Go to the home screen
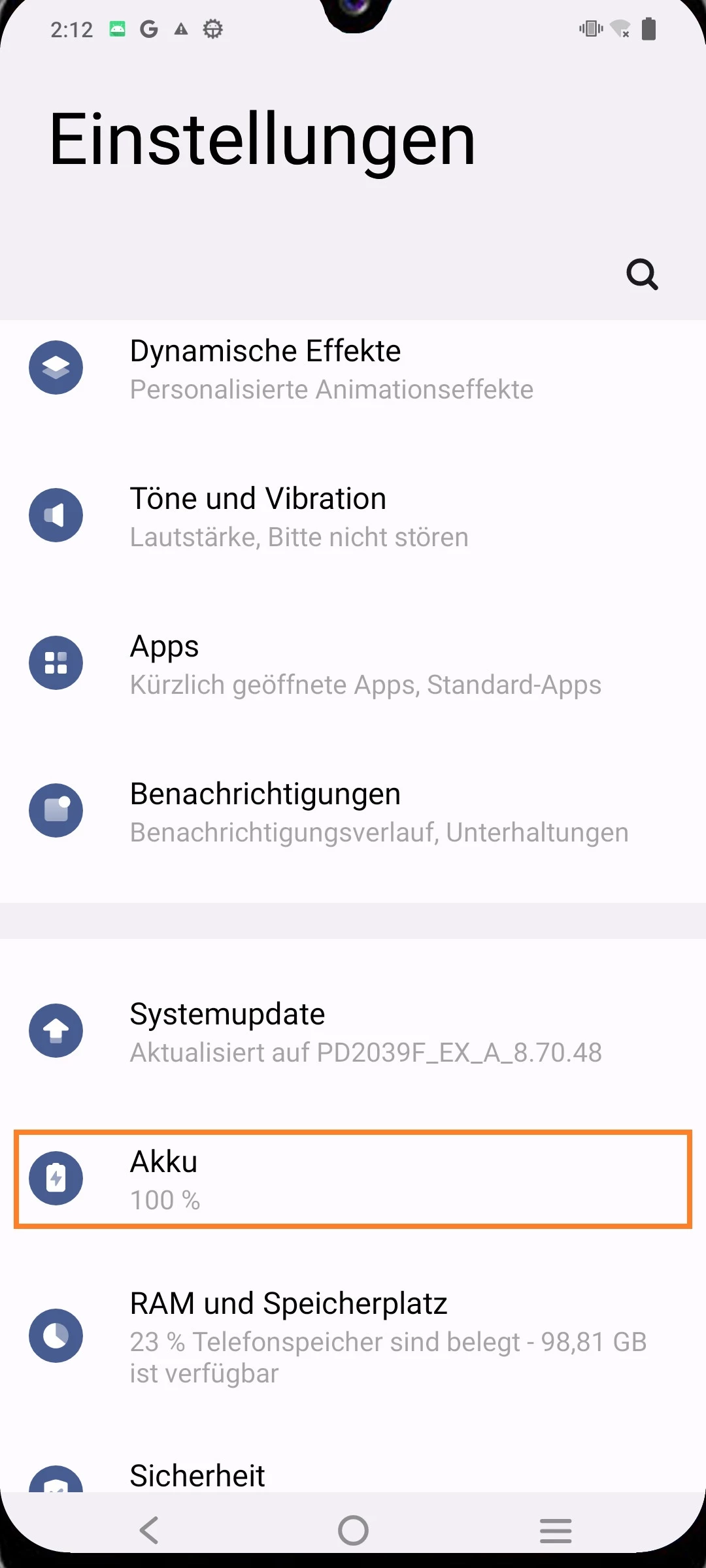This screenshot has height=1568, width=706. pyautogui.click(x=353, y=1530)
